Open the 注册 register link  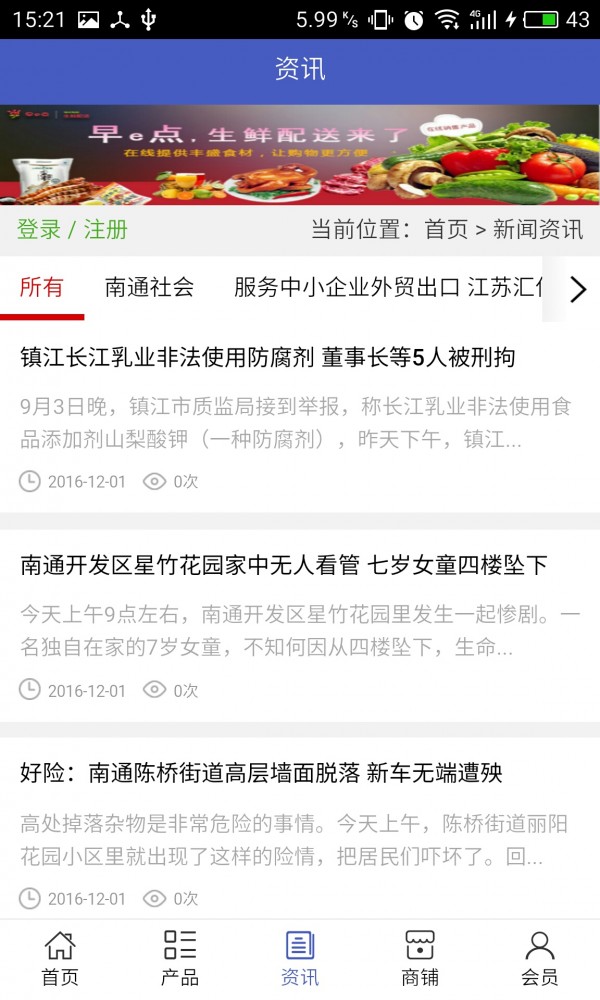coord(105,229)
